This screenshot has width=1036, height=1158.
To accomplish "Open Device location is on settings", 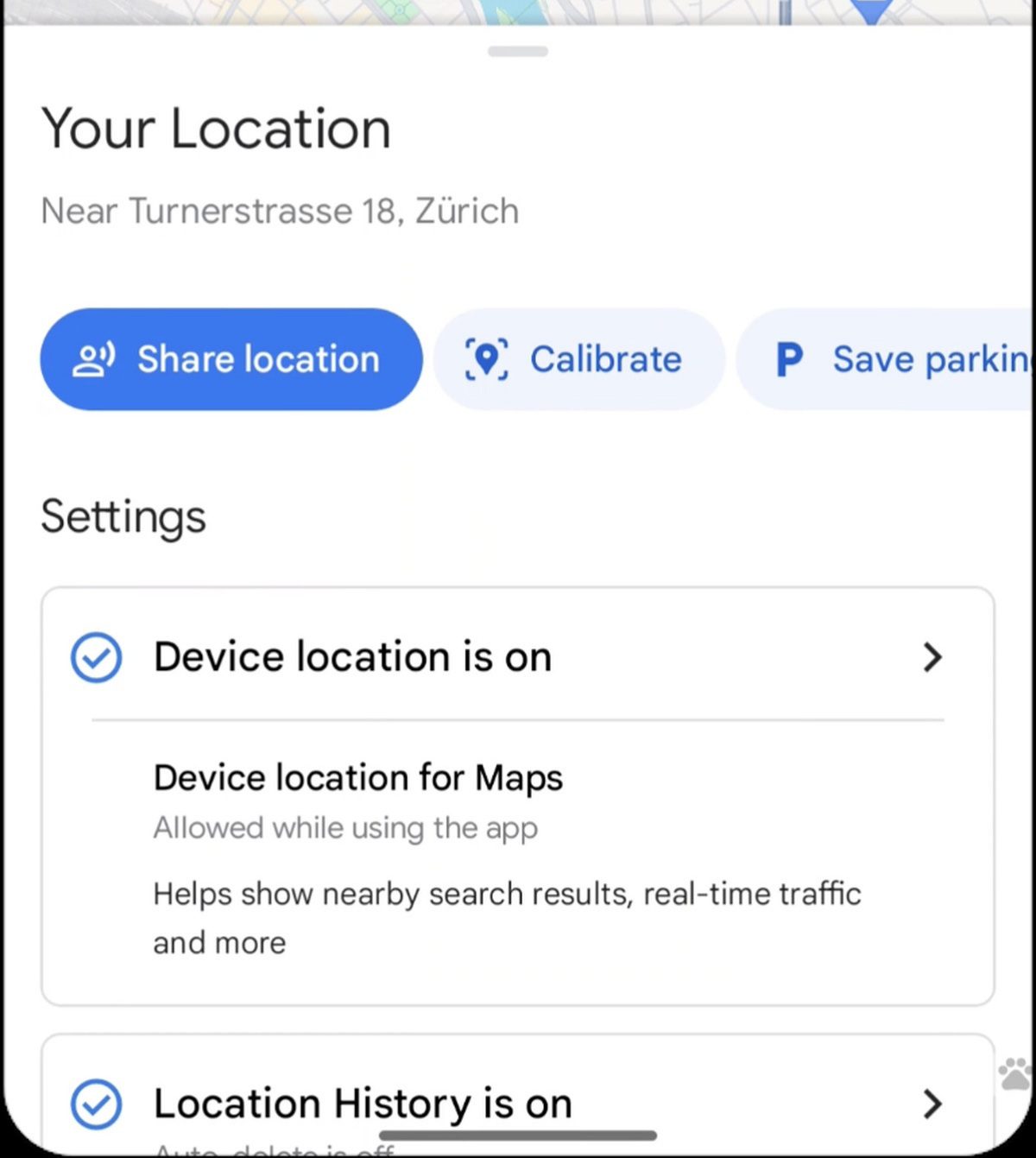I will [x=516, y=657].
